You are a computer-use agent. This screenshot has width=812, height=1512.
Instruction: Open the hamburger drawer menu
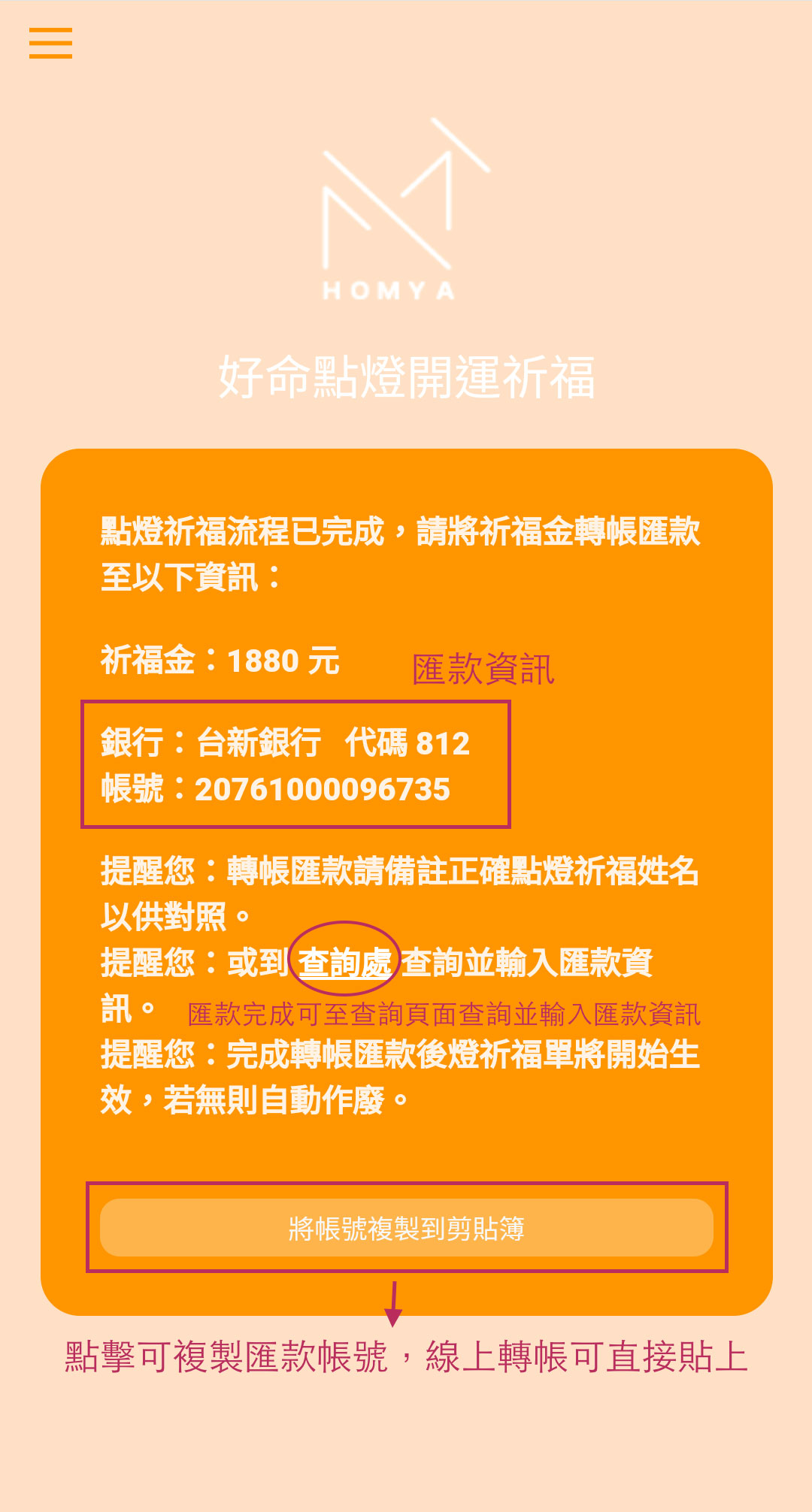(50, 43)
